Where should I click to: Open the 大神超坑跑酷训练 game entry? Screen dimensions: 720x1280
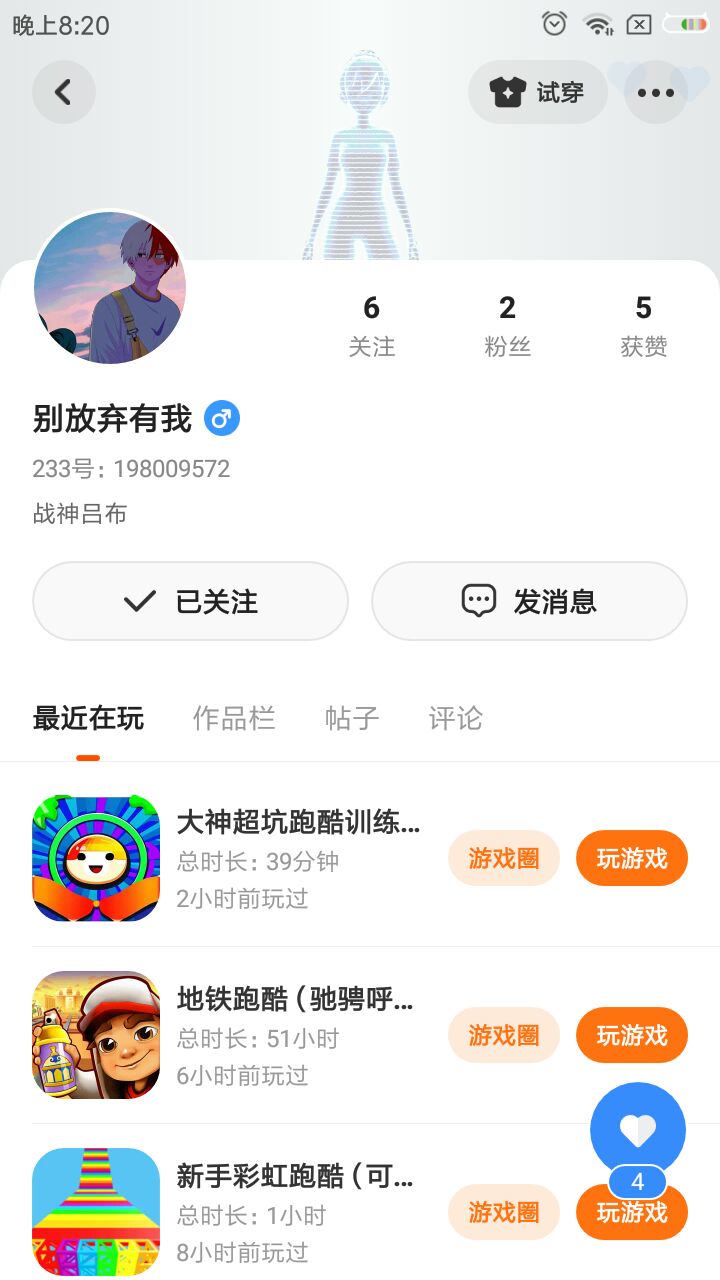[298, 824]
